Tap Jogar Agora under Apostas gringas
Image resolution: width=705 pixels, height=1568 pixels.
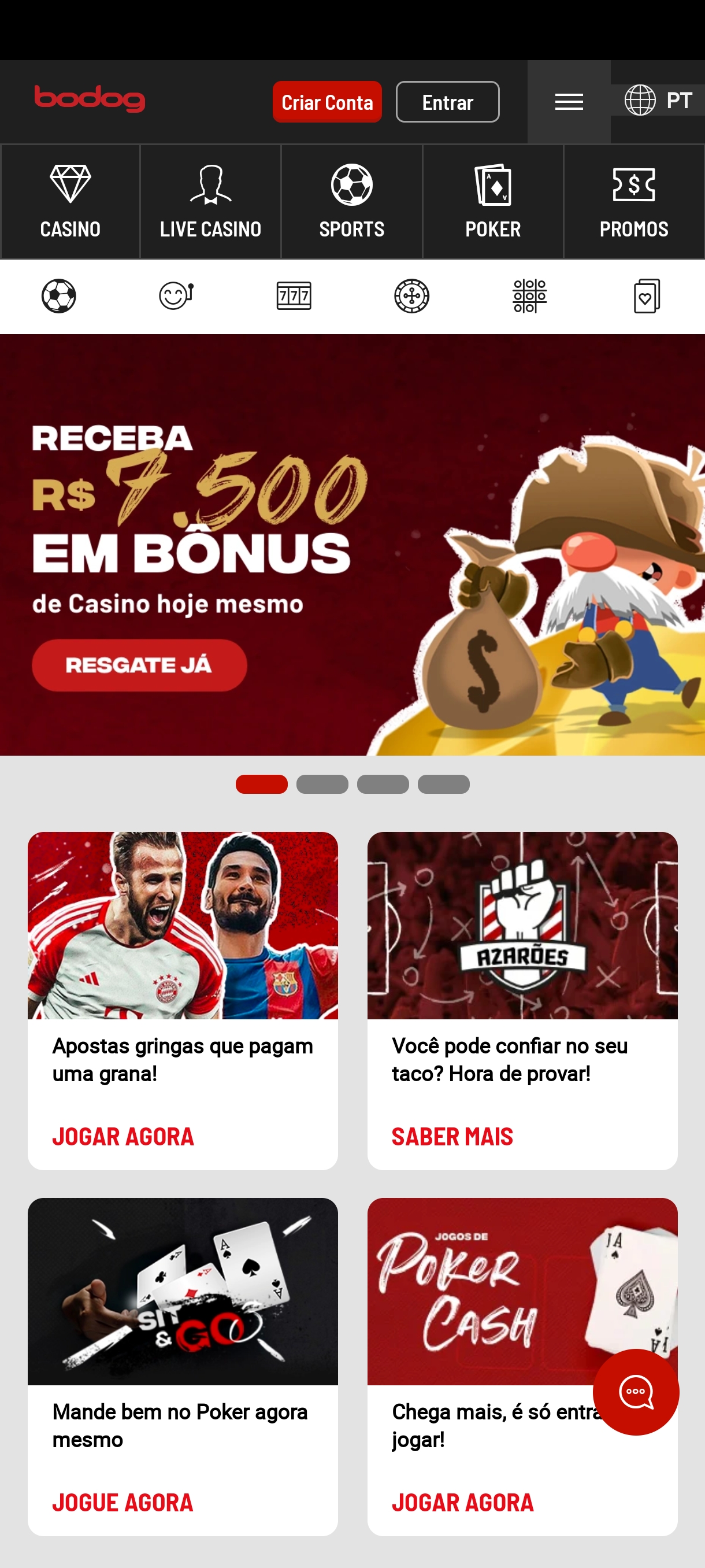123,1137
